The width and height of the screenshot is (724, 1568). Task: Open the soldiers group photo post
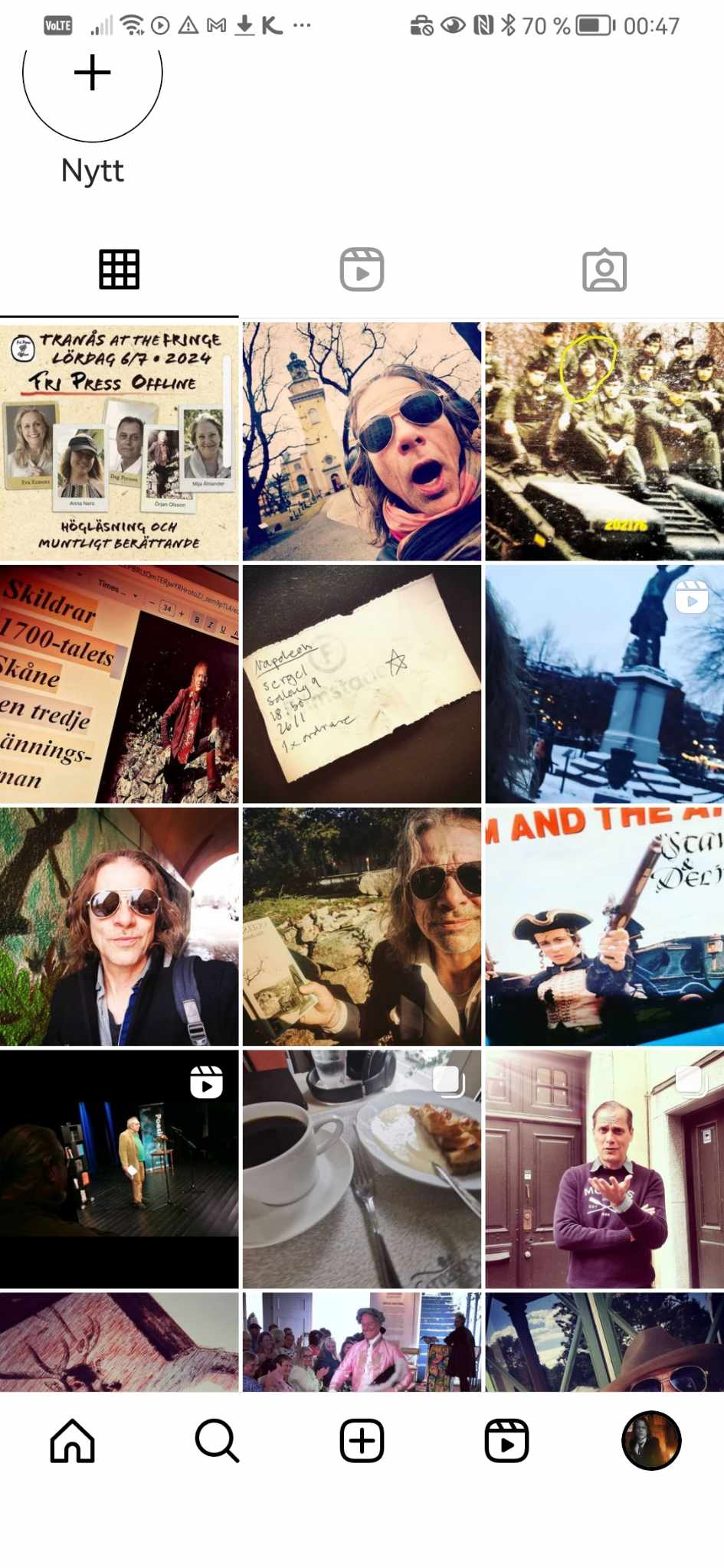coord(604,442)
